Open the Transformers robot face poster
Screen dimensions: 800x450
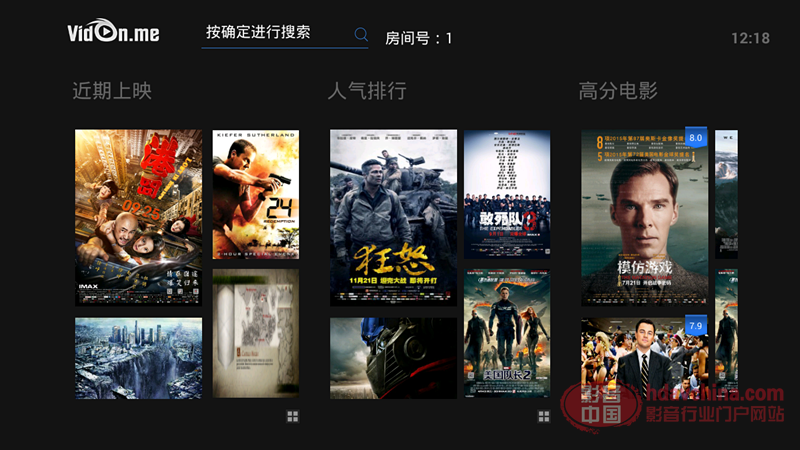click(393, 358)
